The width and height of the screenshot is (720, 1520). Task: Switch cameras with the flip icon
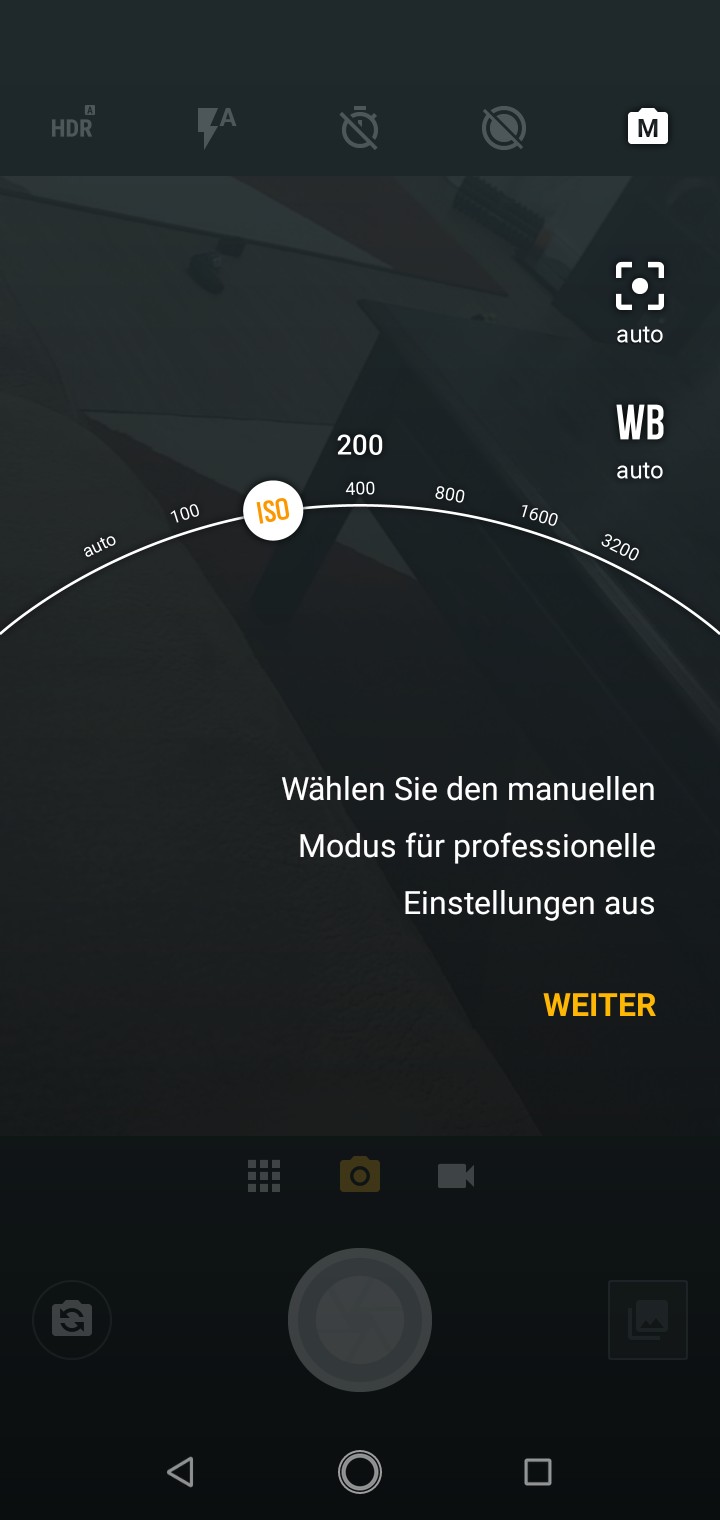71,1320
